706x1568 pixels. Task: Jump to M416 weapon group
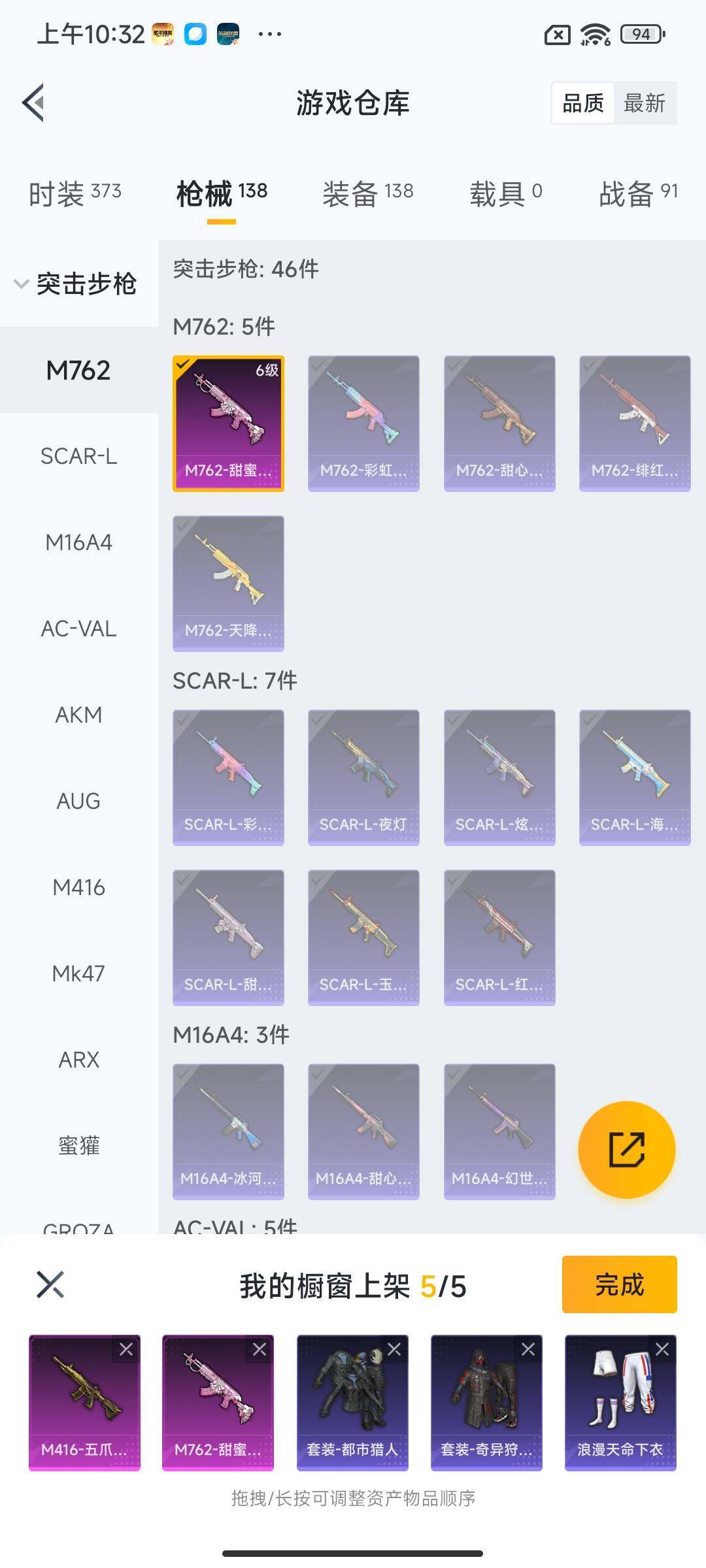(78, 887)
